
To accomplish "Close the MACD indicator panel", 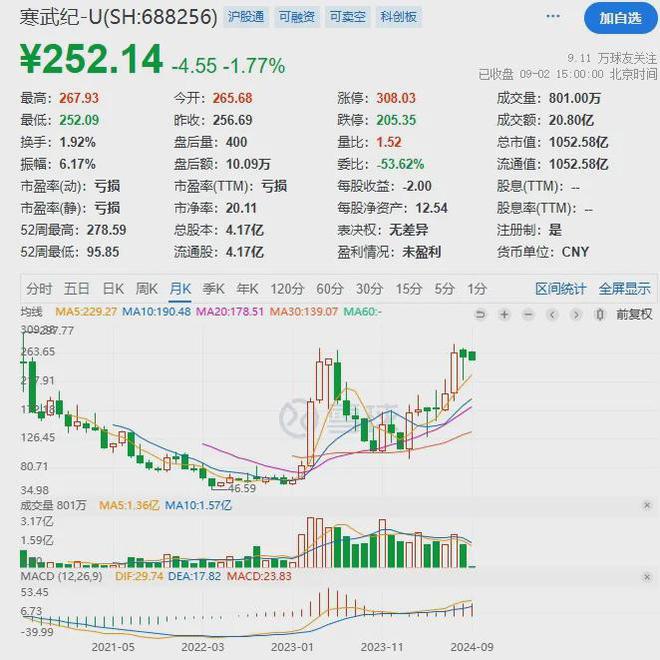I will pyautogui.click(x=647, y=577).
